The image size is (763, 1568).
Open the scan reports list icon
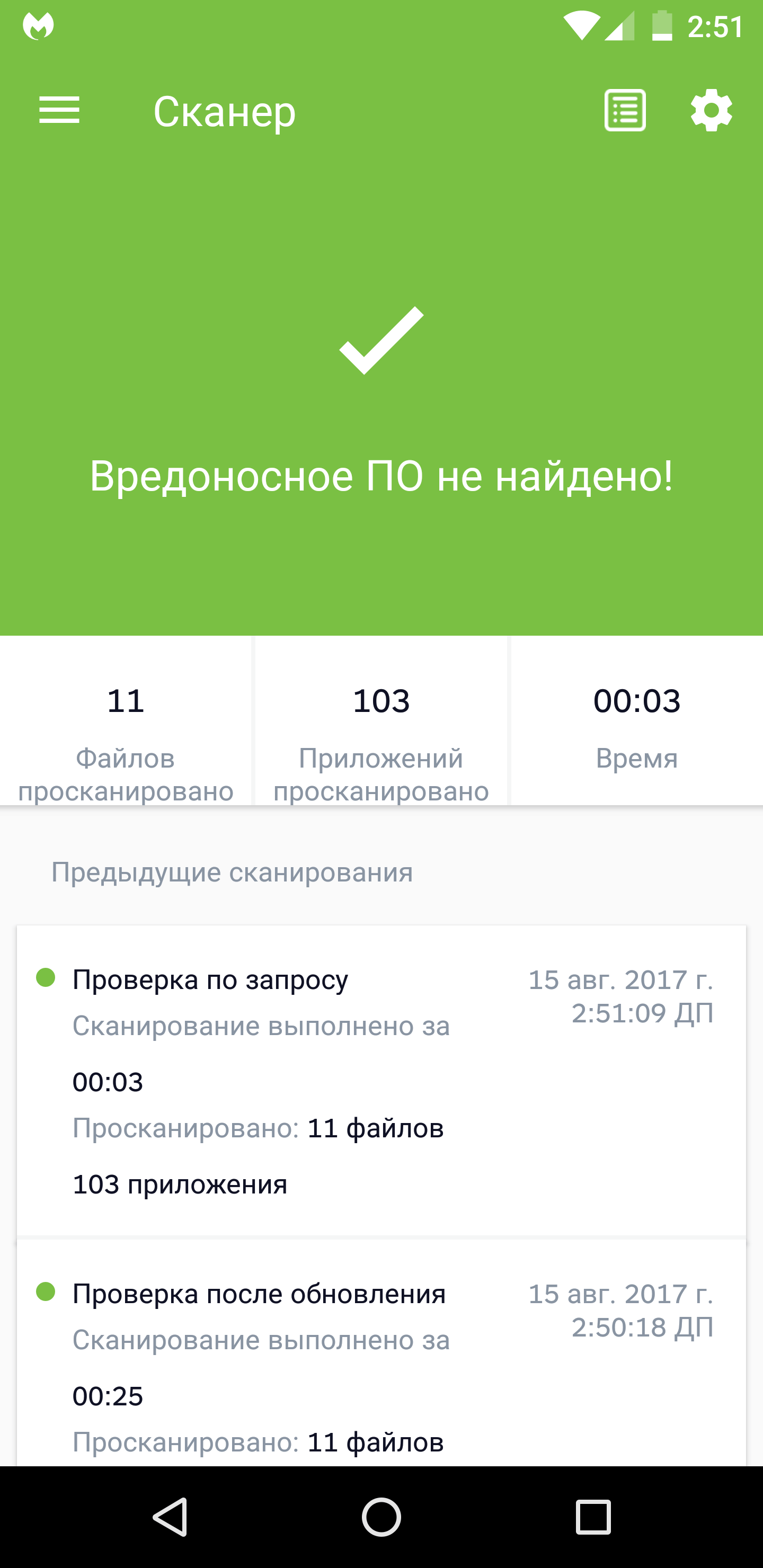click(x=625, y=110)
